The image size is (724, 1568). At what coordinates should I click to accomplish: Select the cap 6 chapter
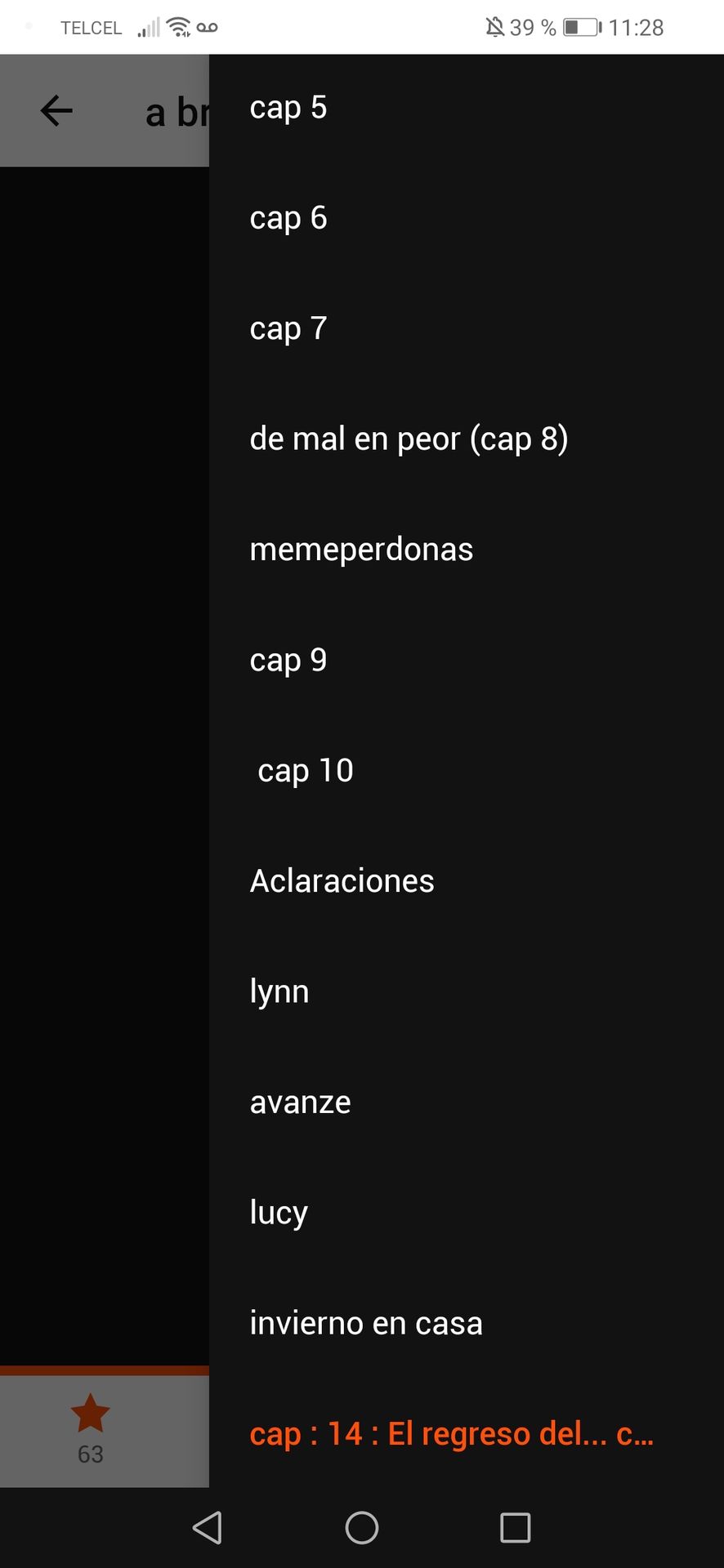pyautogui.click(x=466, y=219)
